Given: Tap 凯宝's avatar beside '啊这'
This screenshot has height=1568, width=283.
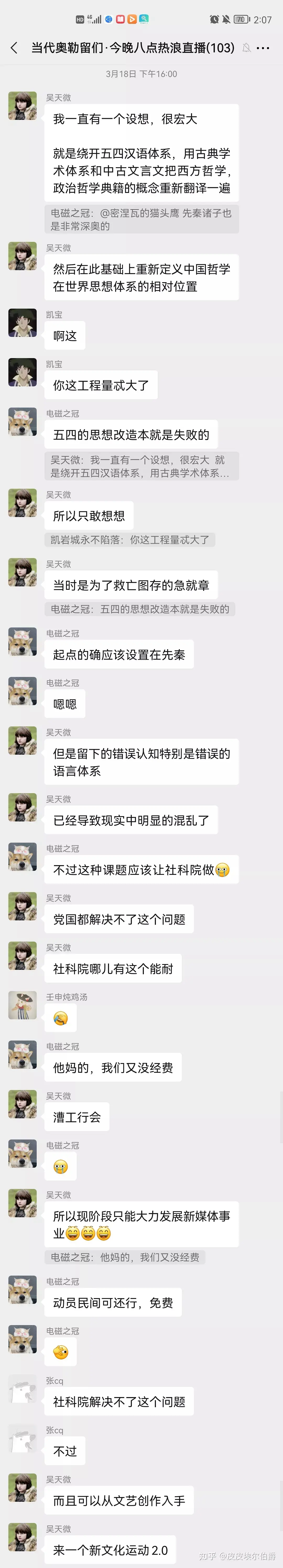Looking at the screenshot, I should coord(23,323).
